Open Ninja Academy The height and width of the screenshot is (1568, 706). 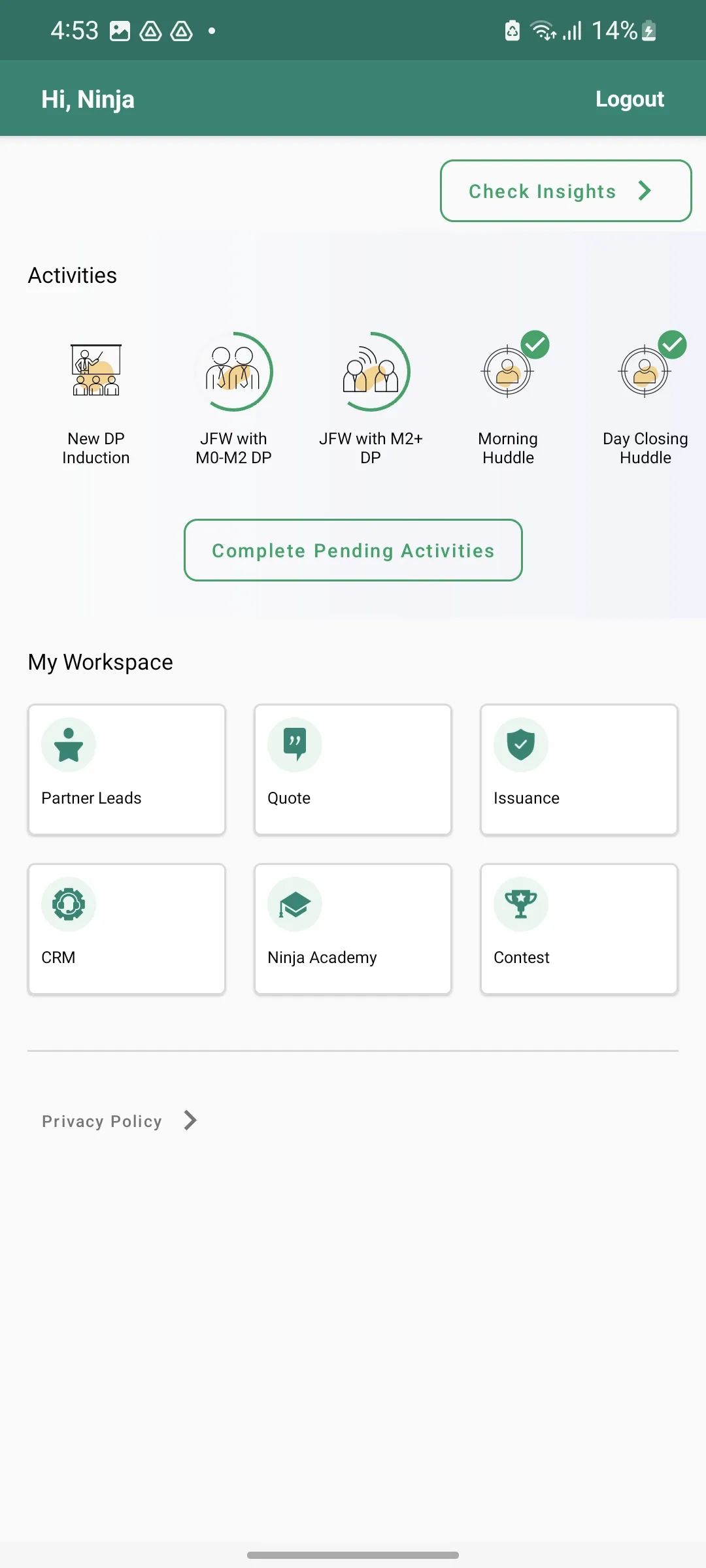pos(353,928)
